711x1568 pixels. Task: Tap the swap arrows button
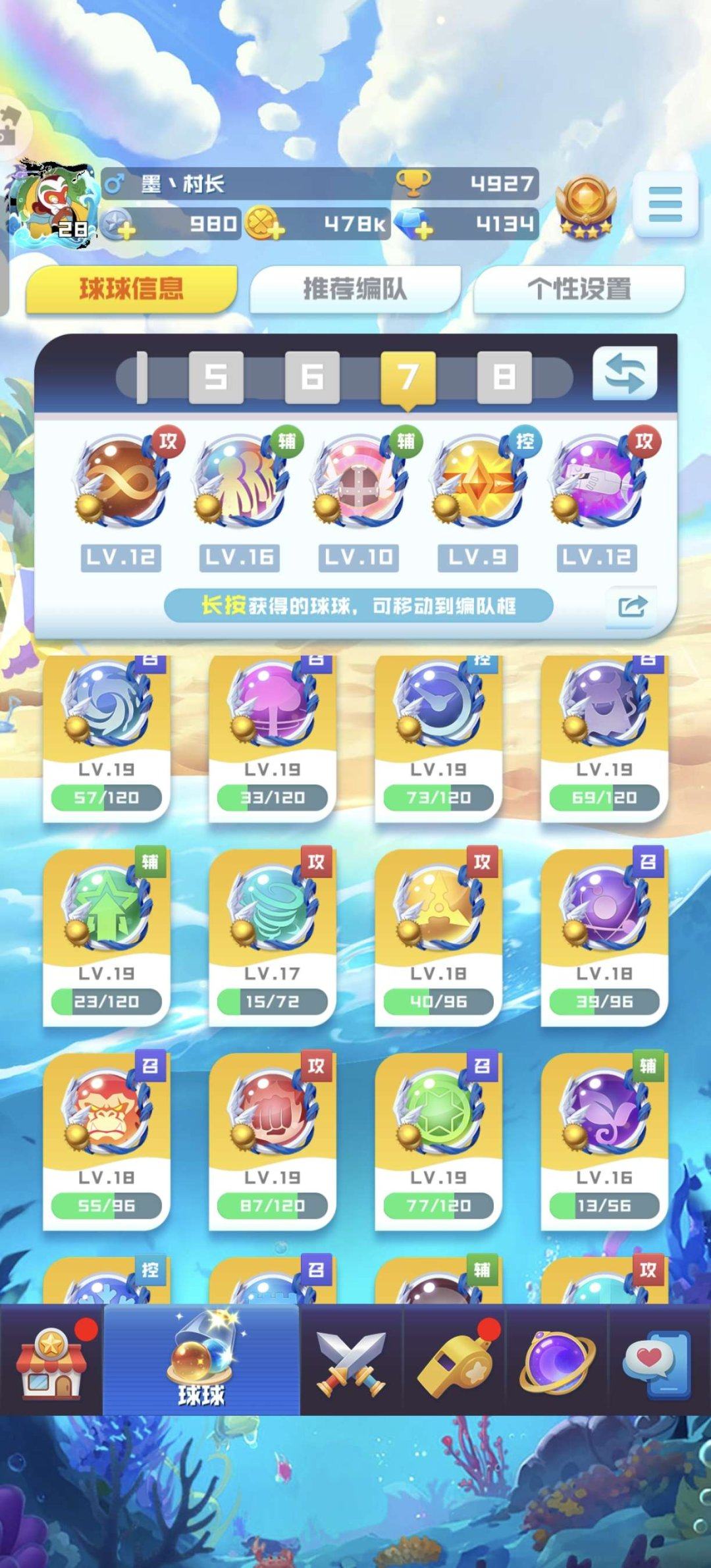[625, 374]
